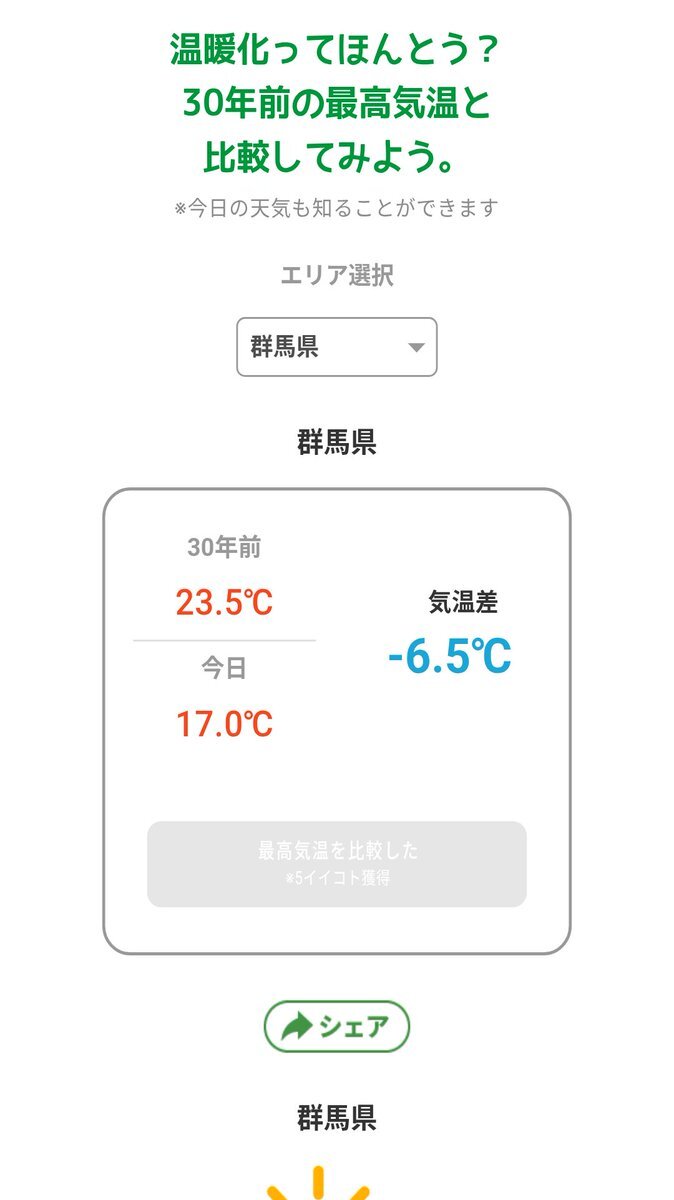Screen dimensions: 674x1200
Task: Open the 群馬県 area dropdown
Action: click(x=336, y=347)
